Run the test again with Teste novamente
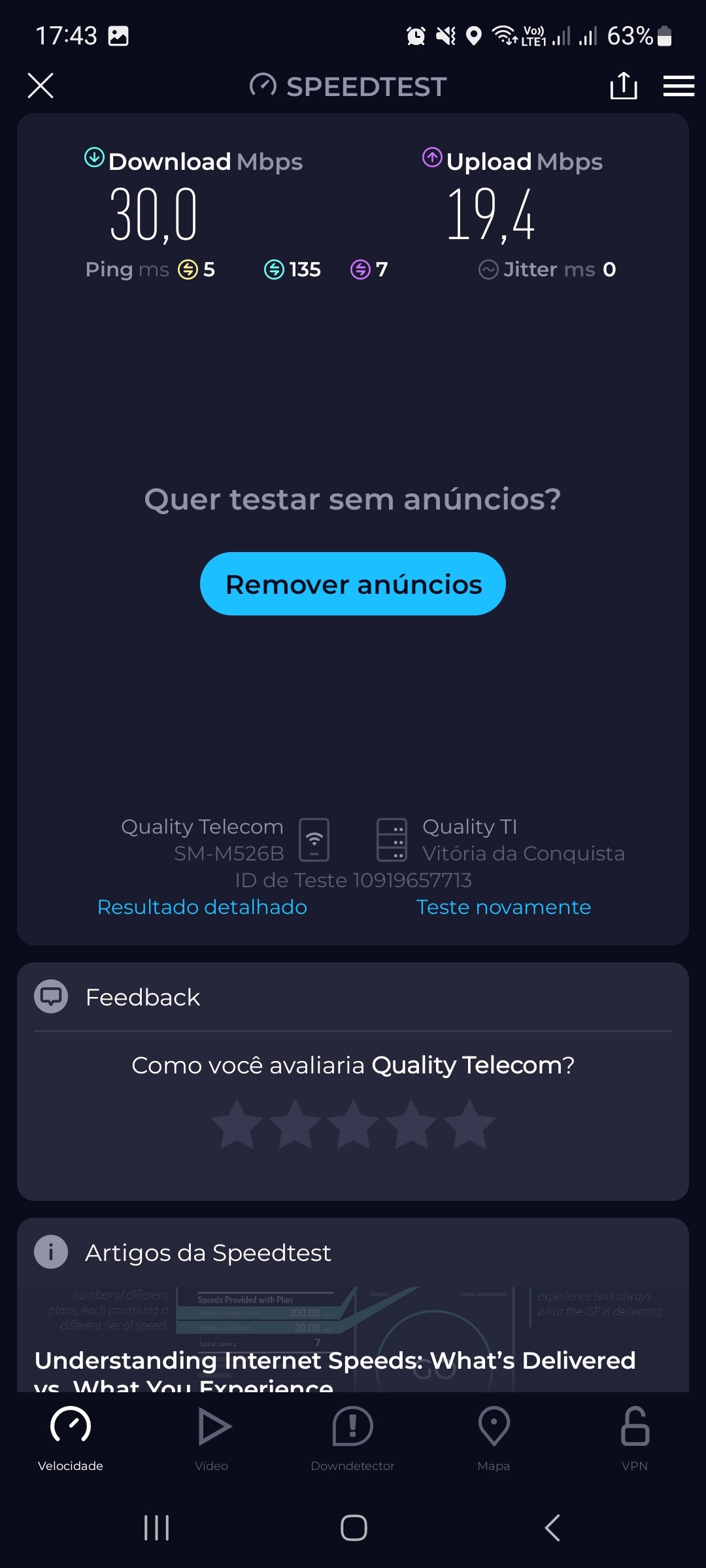The height and width of the screenshot is (1568, 706). (503, 907)
